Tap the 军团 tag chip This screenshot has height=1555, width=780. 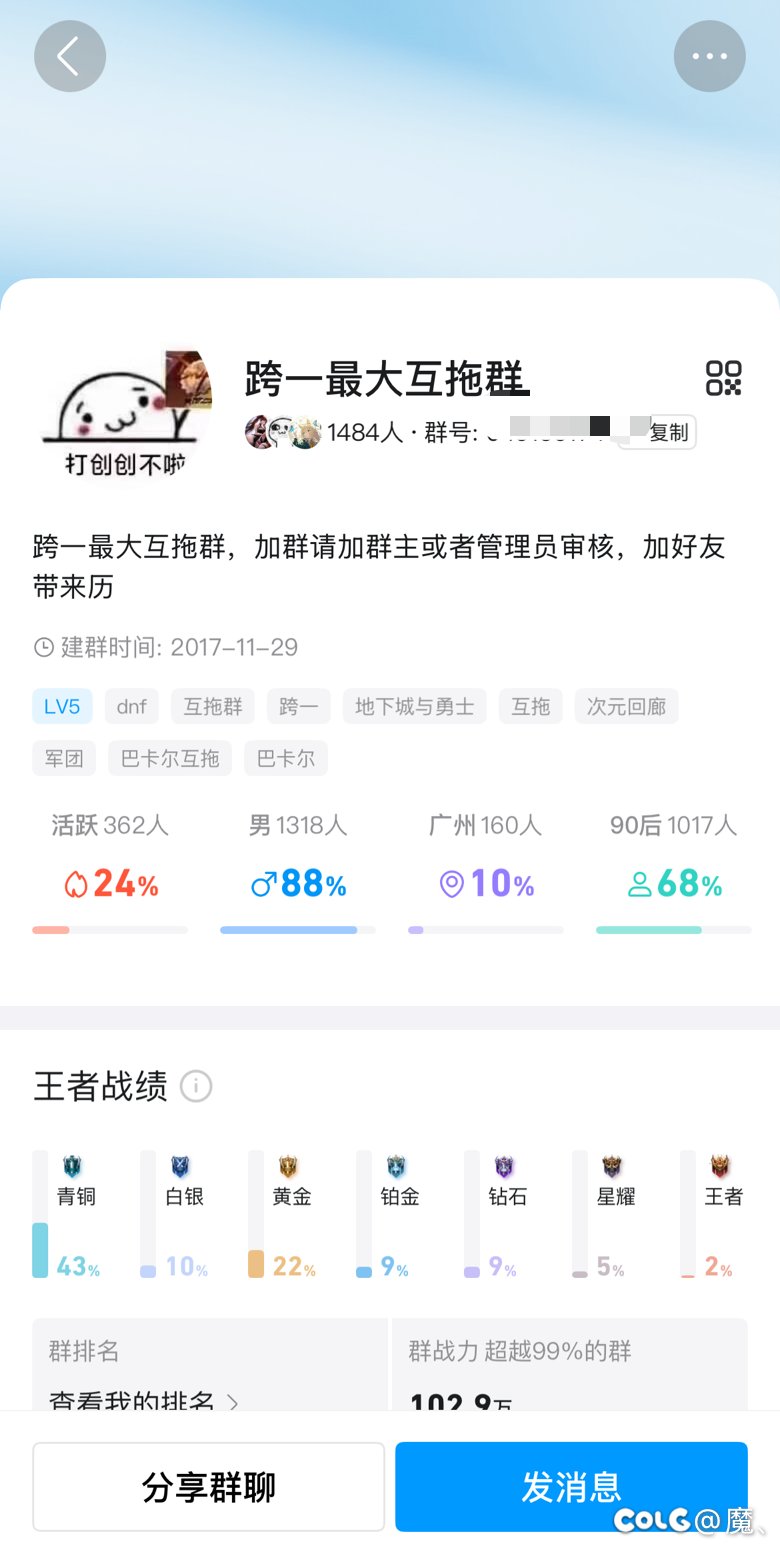coord(64,758)
